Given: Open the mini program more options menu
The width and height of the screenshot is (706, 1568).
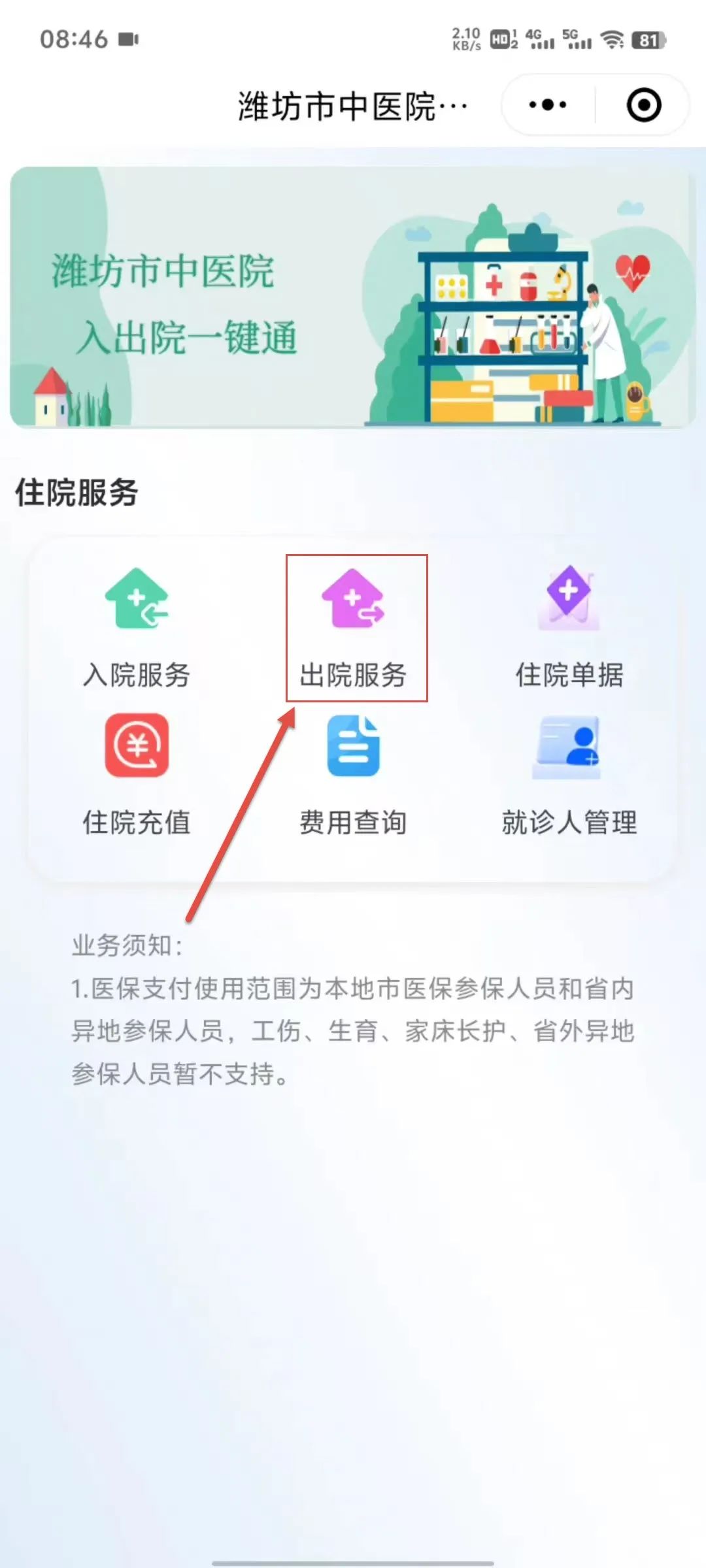Looking at the screenshot, I should coord(548,105).
